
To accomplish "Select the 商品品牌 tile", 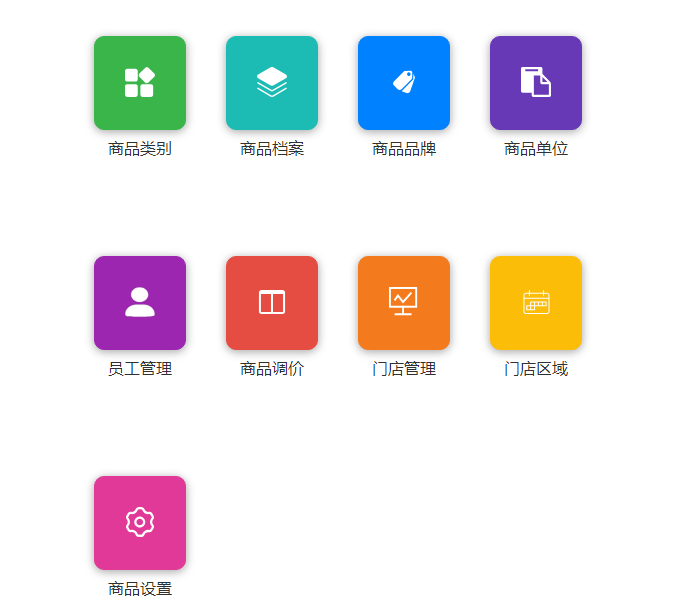I will point(404,83).
